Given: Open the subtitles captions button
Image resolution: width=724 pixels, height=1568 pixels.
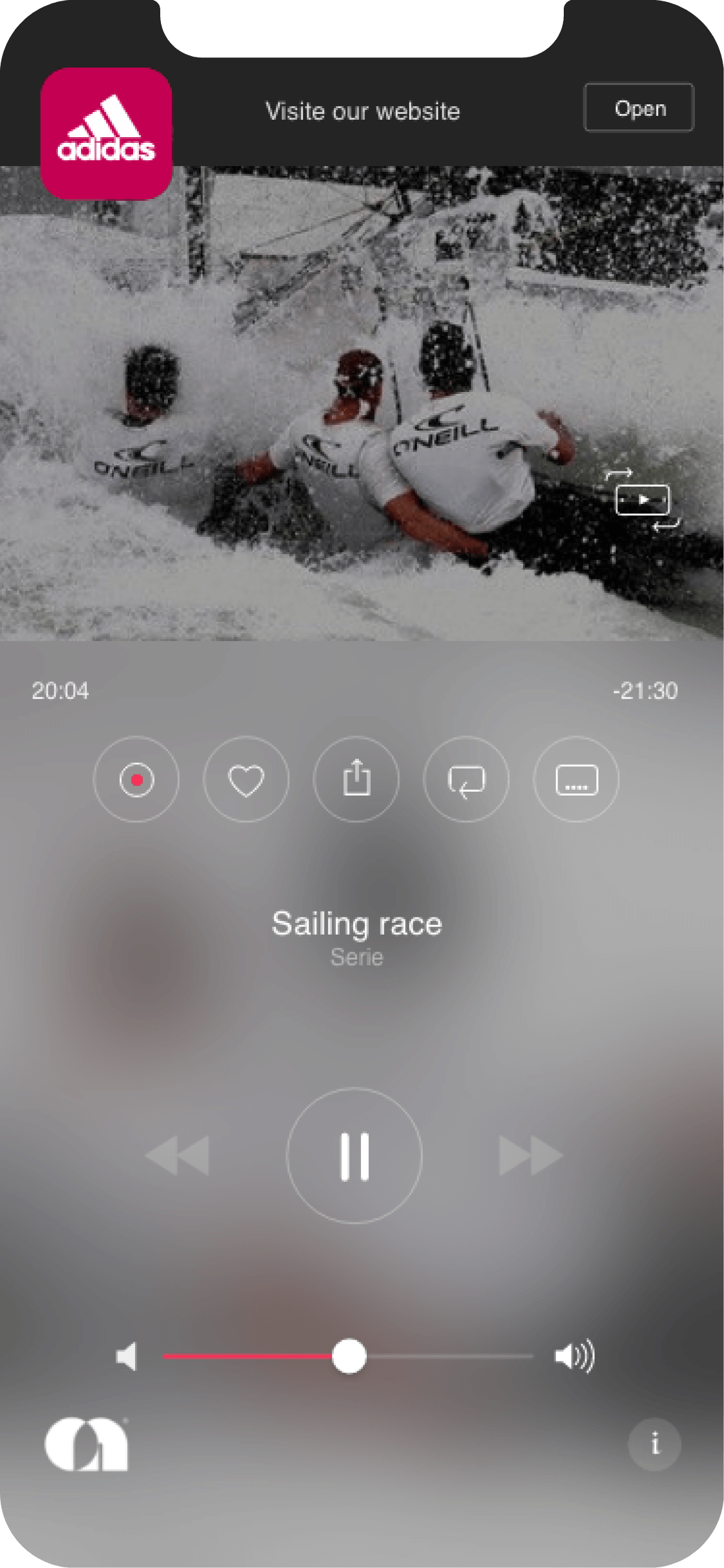Looking at the screenshot, I should click(576, 779).
